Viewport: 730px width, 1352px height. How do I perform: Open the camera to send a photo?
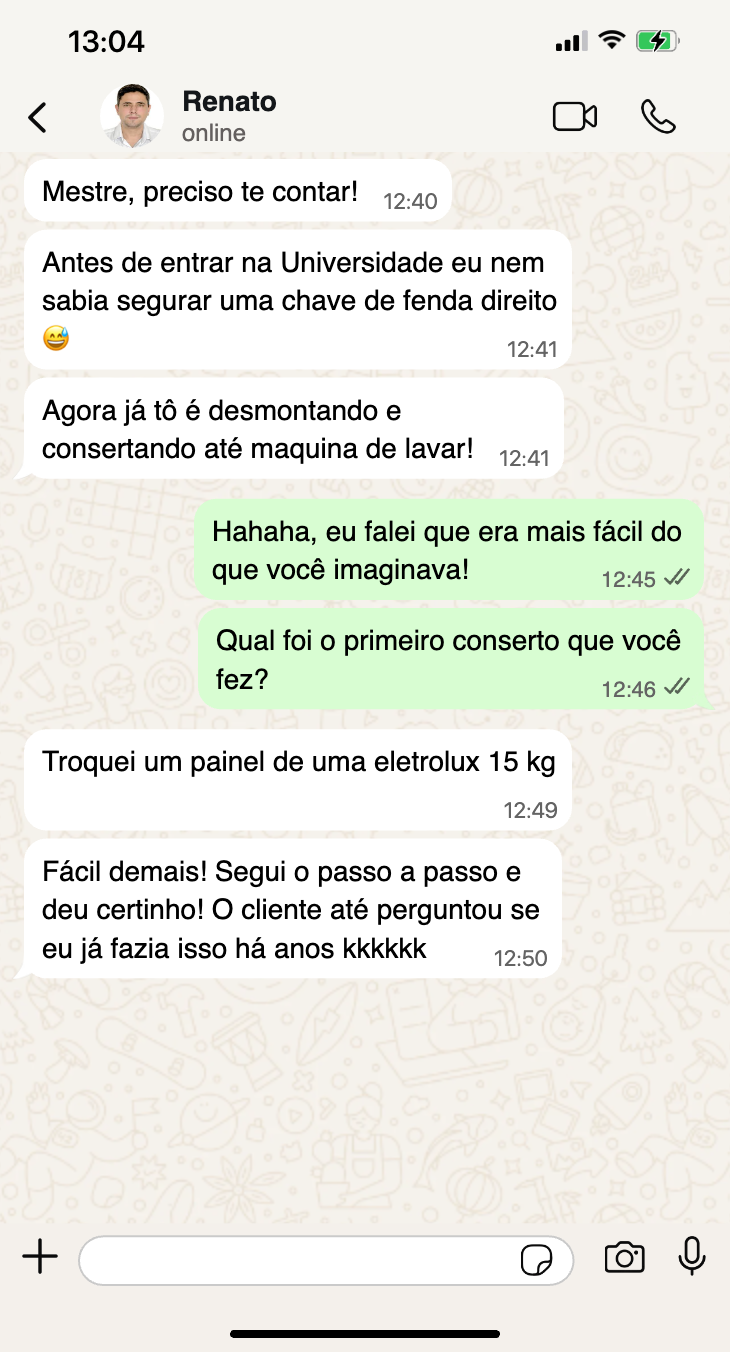(624, 1257)
